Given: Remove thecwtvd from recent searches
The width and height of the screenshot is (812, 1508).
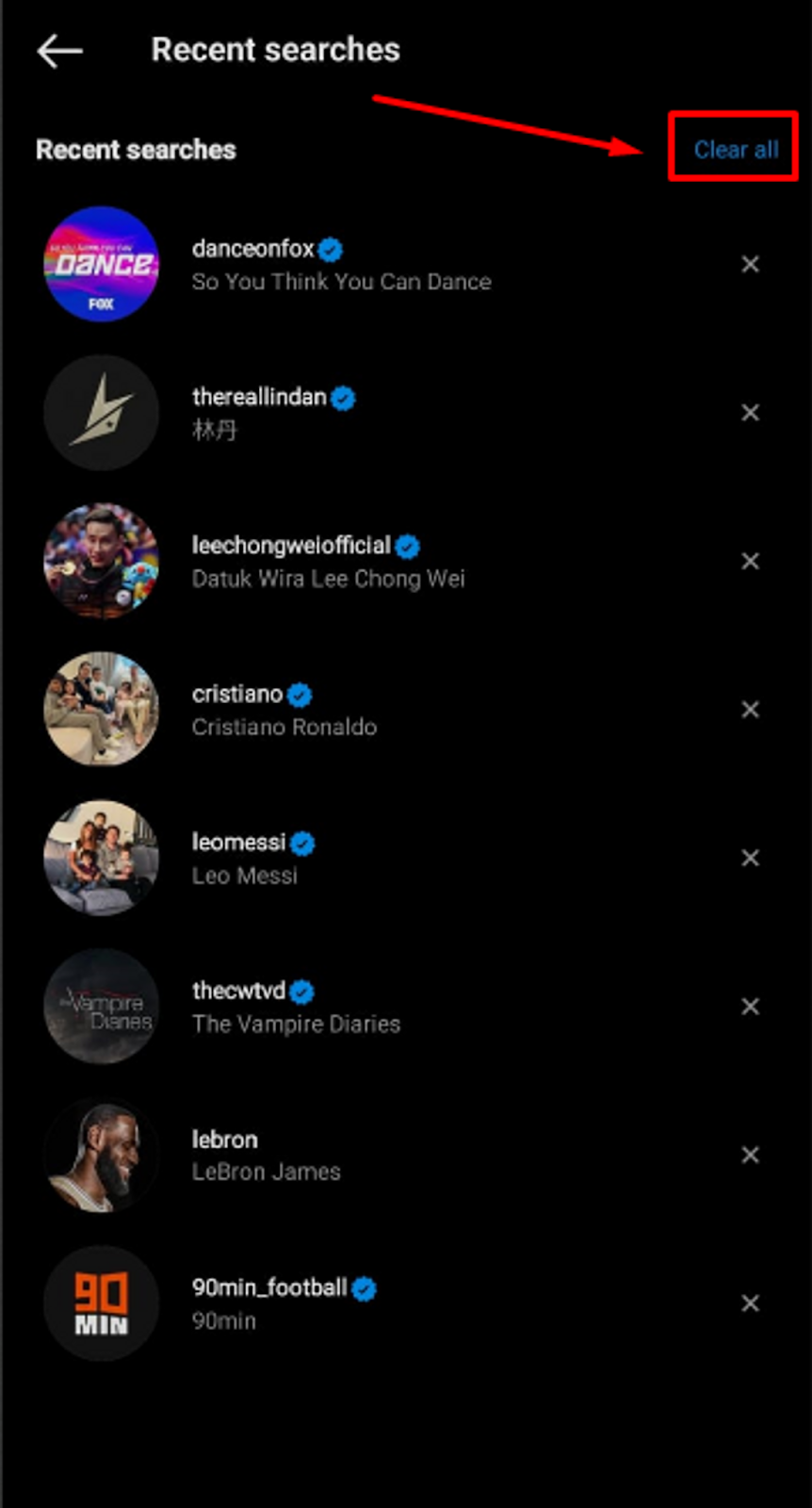Looking at the screenshot, I should pyautogui.click(x=750, y=1007).
